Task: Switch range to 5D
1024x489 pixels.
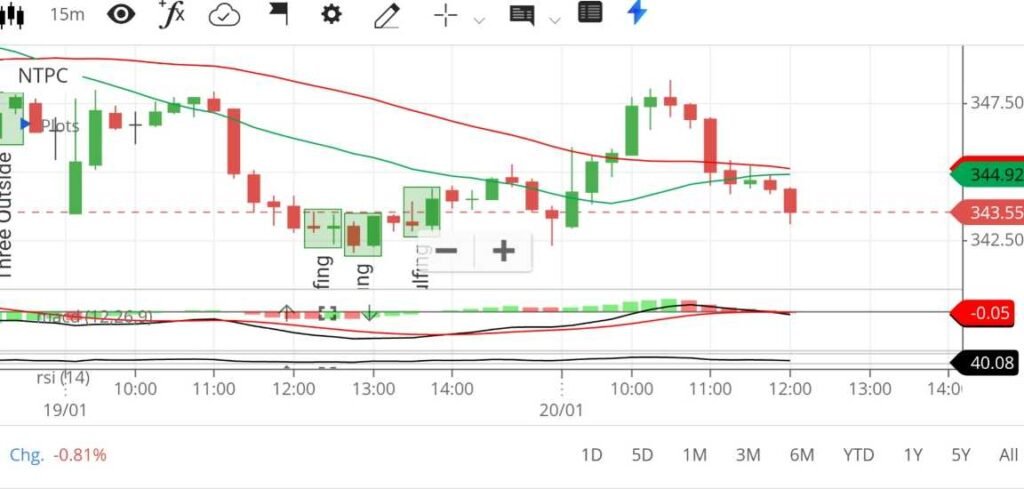Action: click(x=642, y=455)
